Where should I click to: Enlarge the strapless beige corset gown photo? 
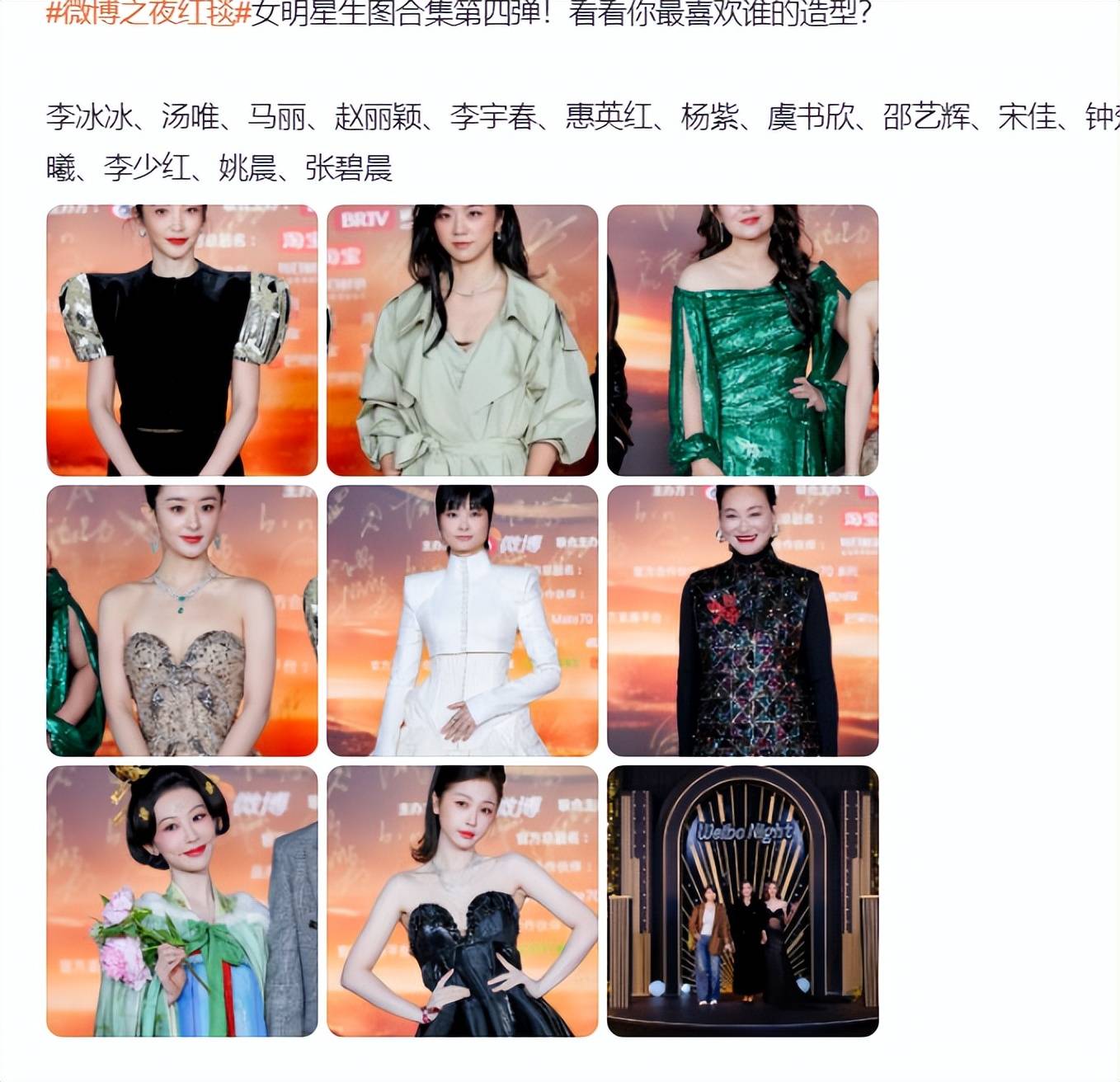(x=181, y=620)
